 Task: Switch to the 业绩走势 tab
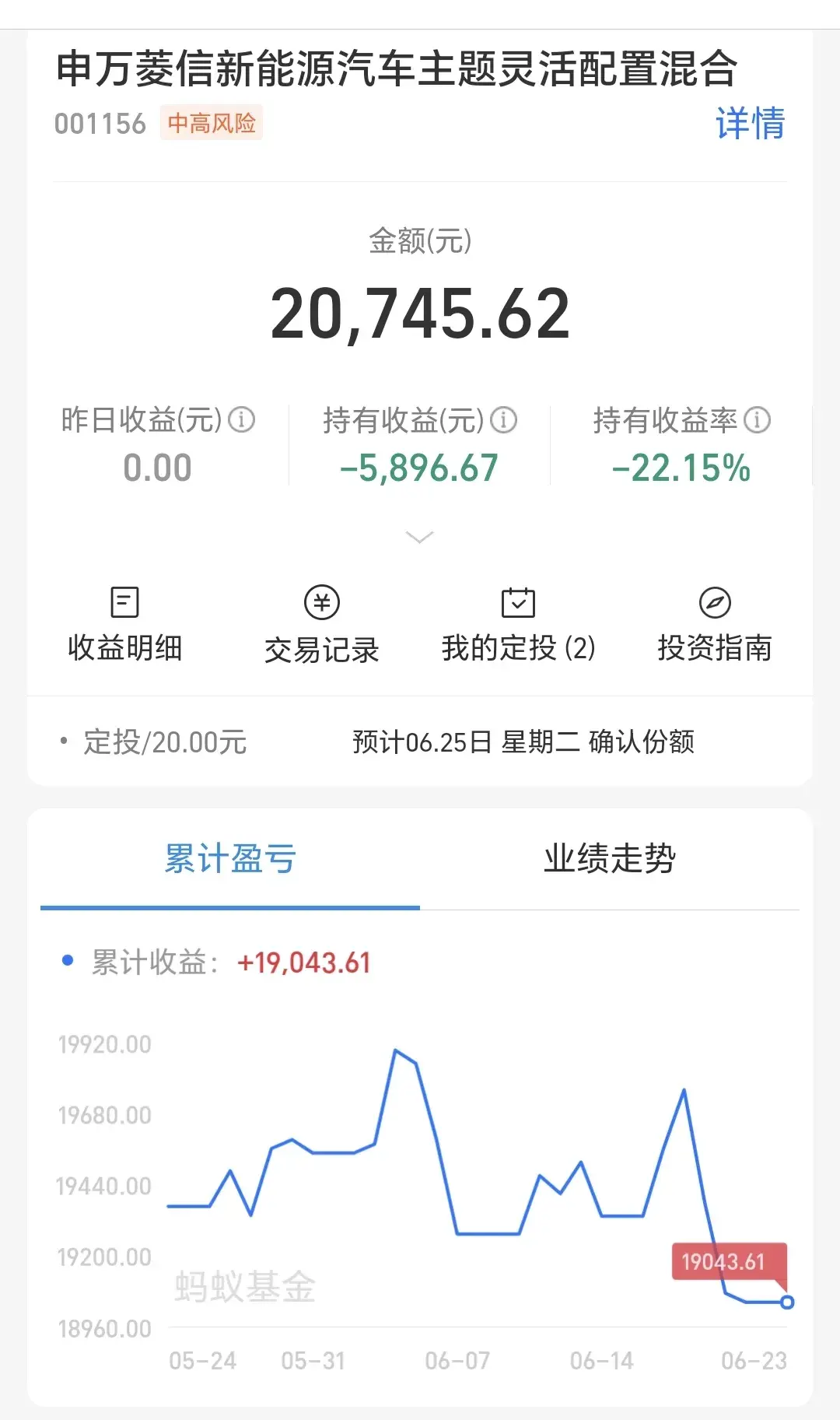click(x=610, y=860)
